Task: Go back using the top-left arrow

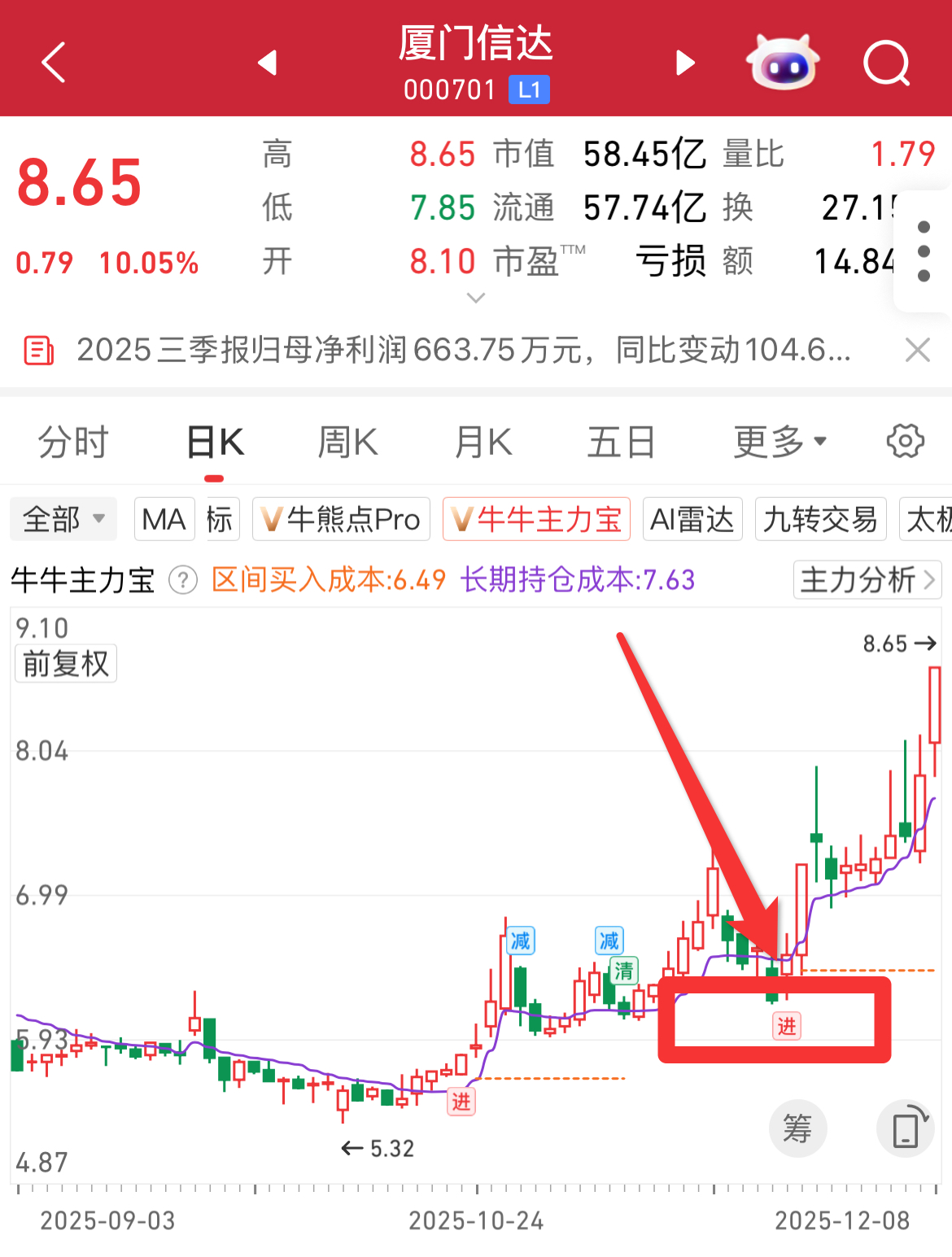Action: (54, 63)
